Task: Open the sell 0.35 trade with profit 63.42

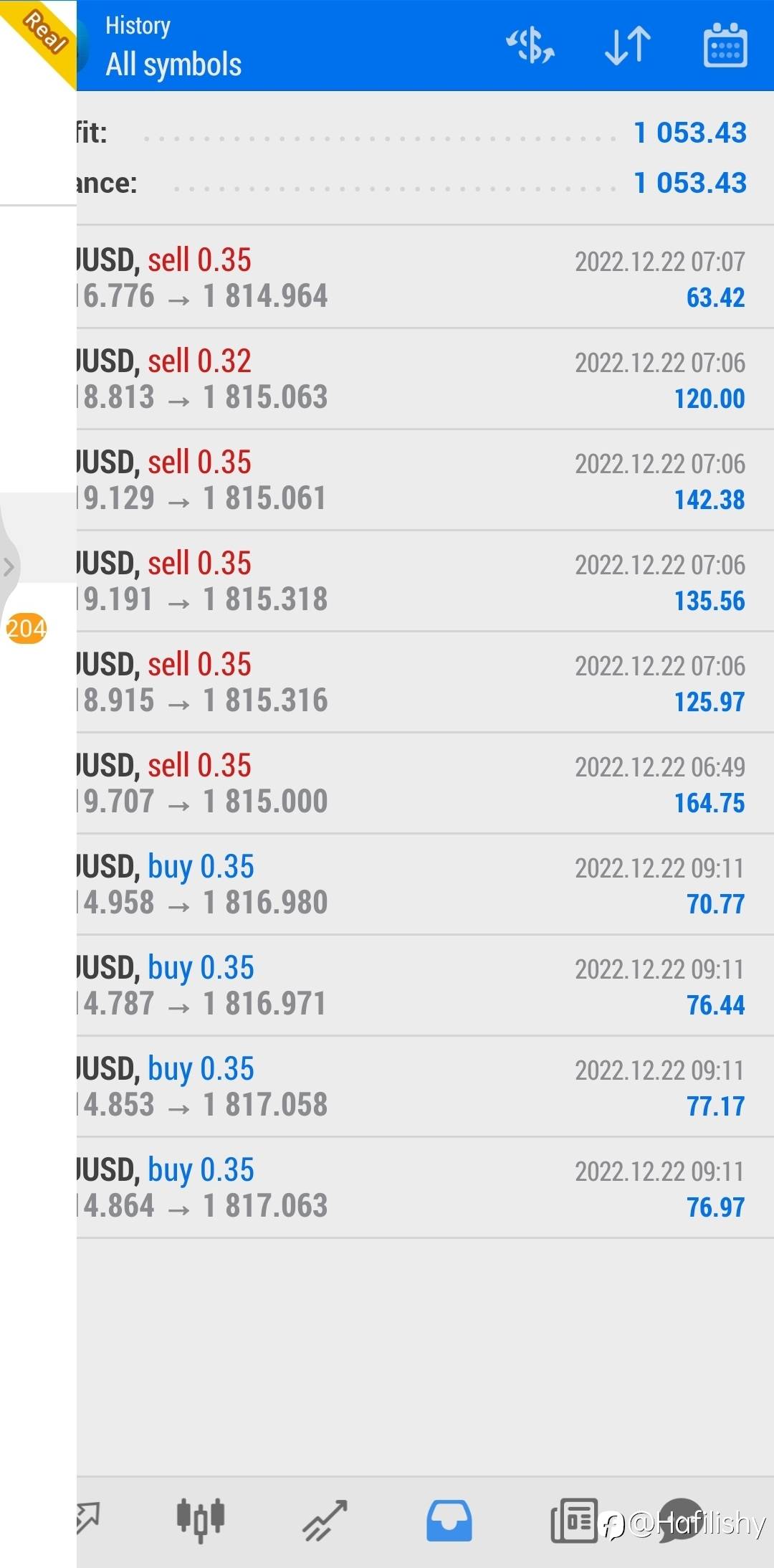Action: [425, 277]
